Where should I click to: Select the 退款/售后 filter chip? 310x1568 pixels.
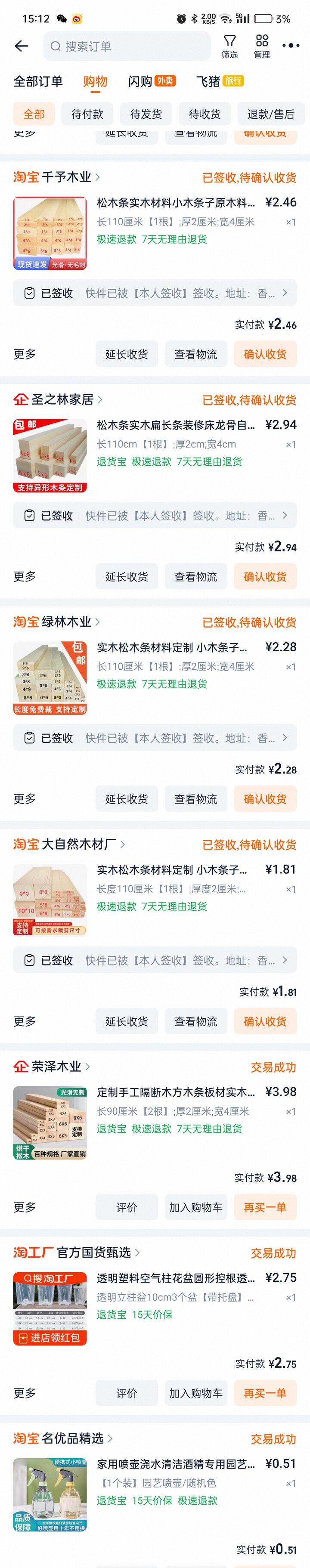click(x=270, y=114)
